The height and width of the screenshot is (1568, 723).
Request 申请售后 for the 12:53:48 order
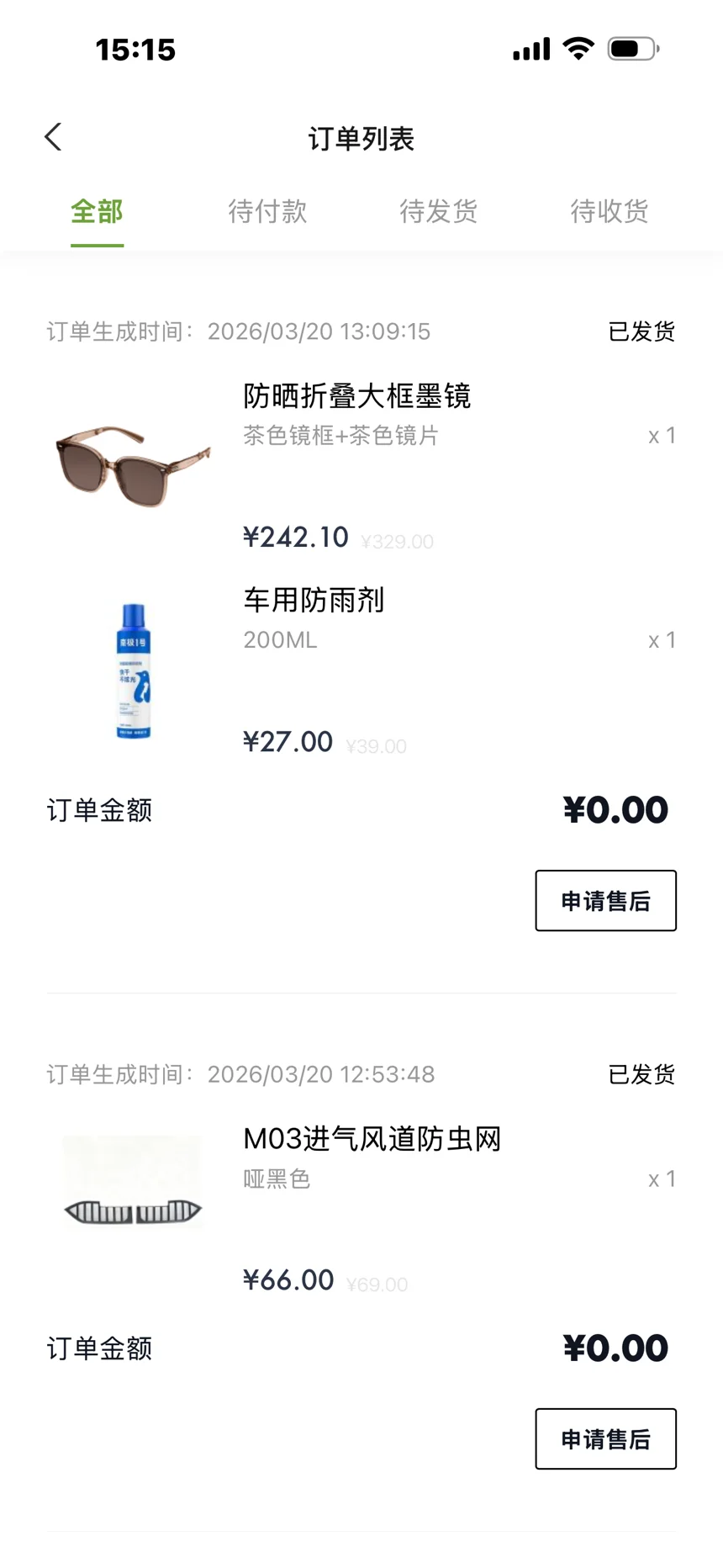click(605, 1439)
